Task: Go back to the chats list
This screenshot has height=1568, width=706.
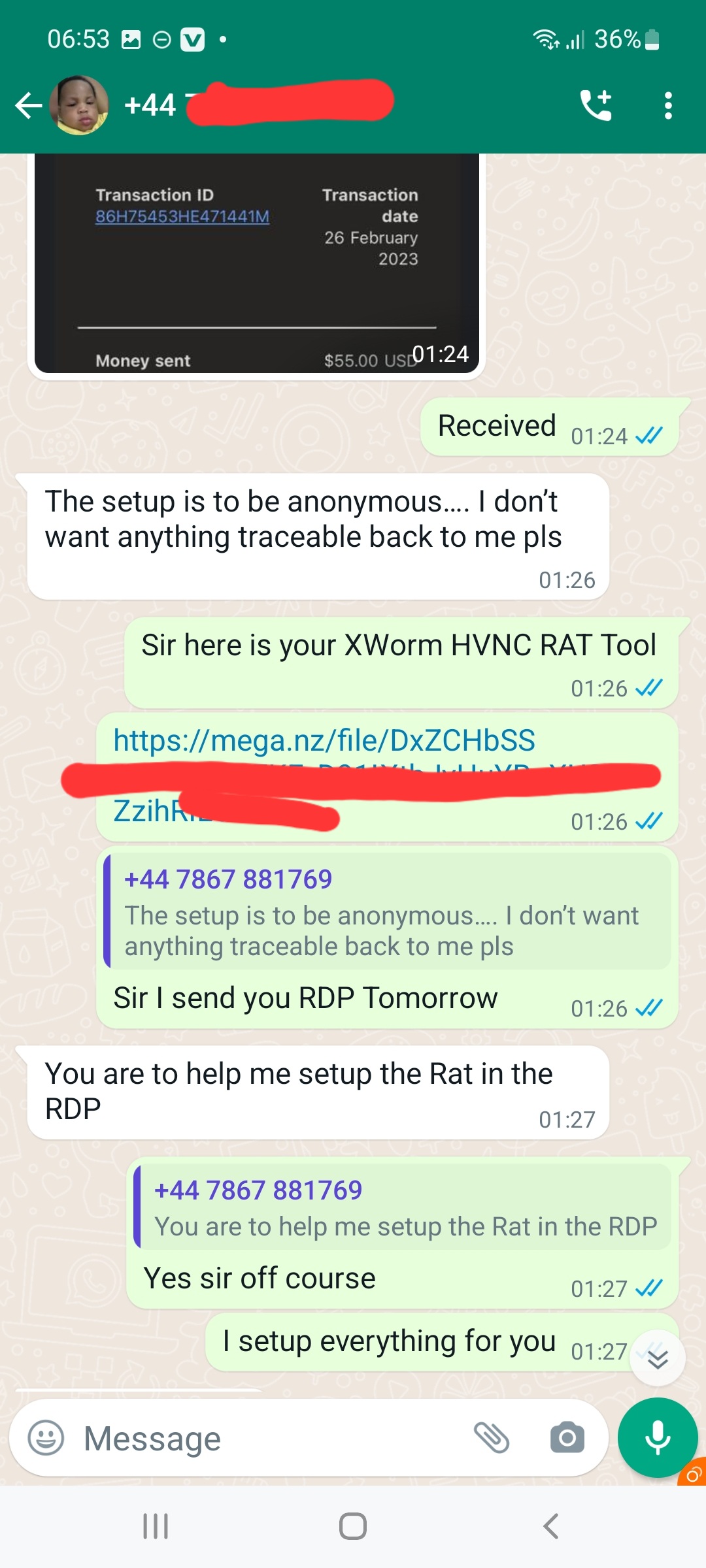Action: coord(29,105)
